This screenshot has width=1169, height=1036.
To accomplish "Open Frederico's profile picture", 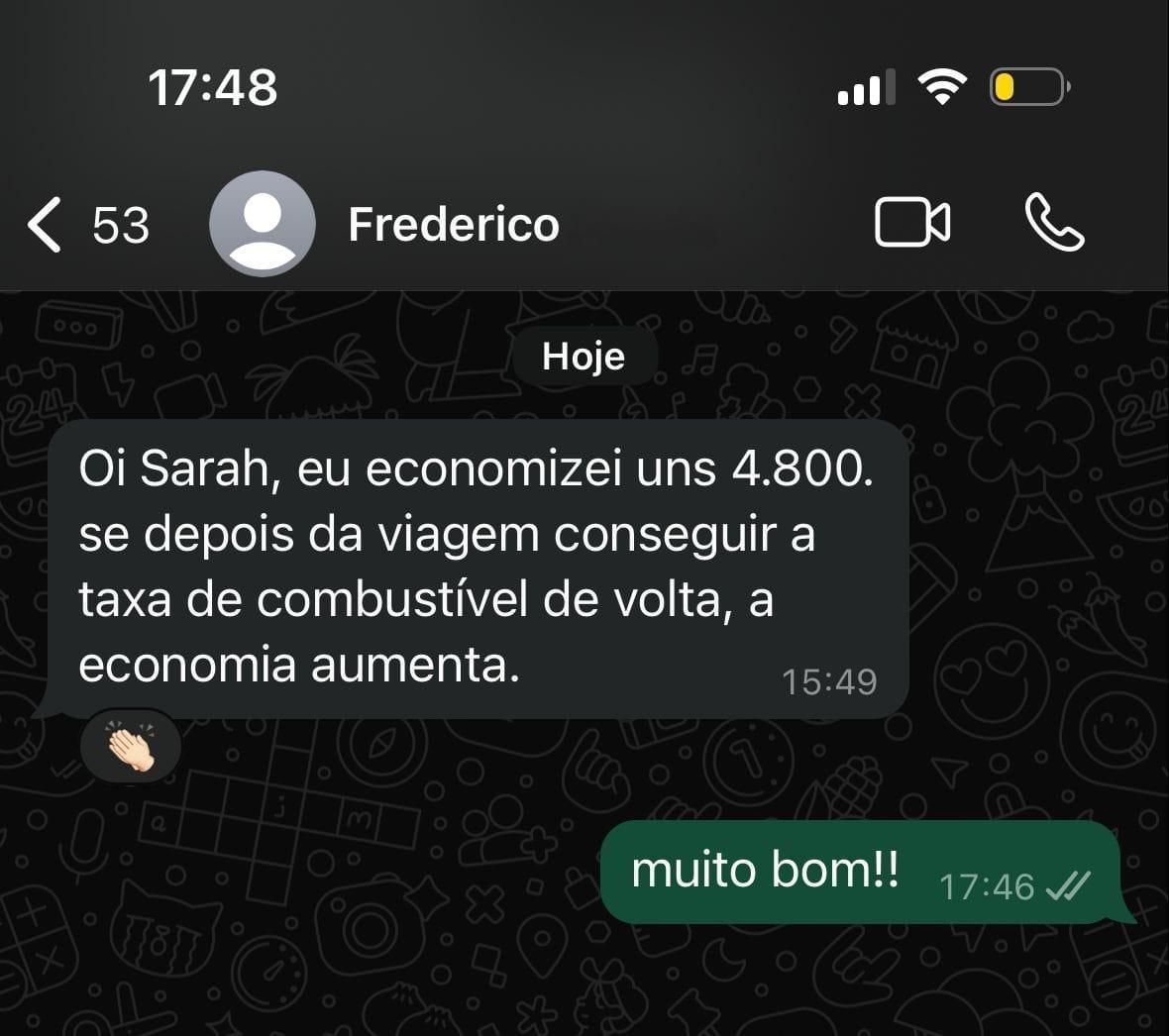I will click(262, 224).
